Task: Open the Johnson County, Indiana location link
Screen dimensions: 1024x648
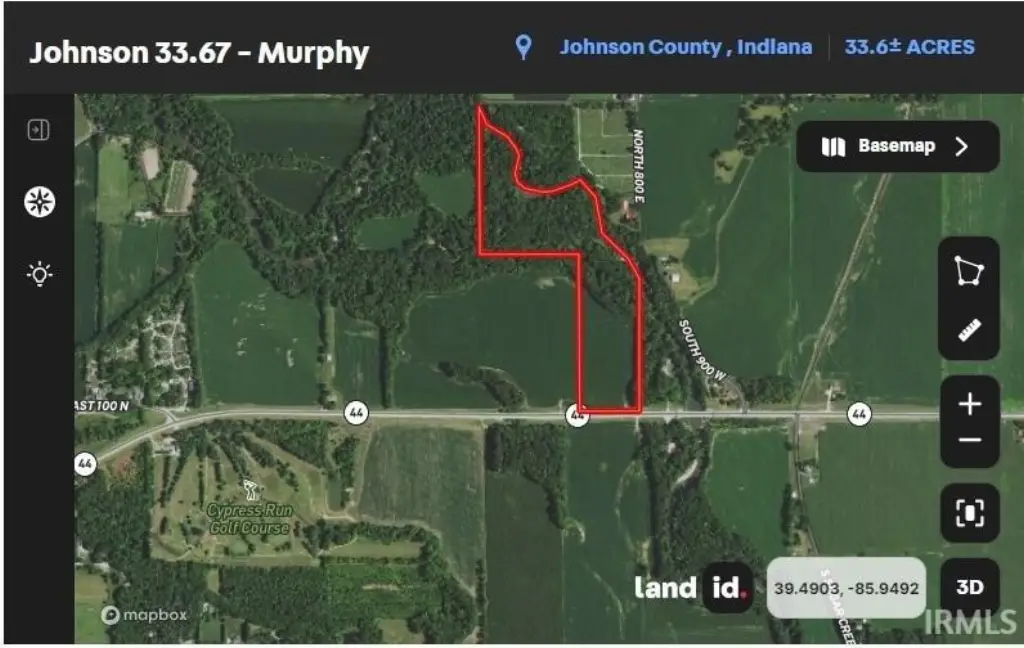Action: point(684,47)
